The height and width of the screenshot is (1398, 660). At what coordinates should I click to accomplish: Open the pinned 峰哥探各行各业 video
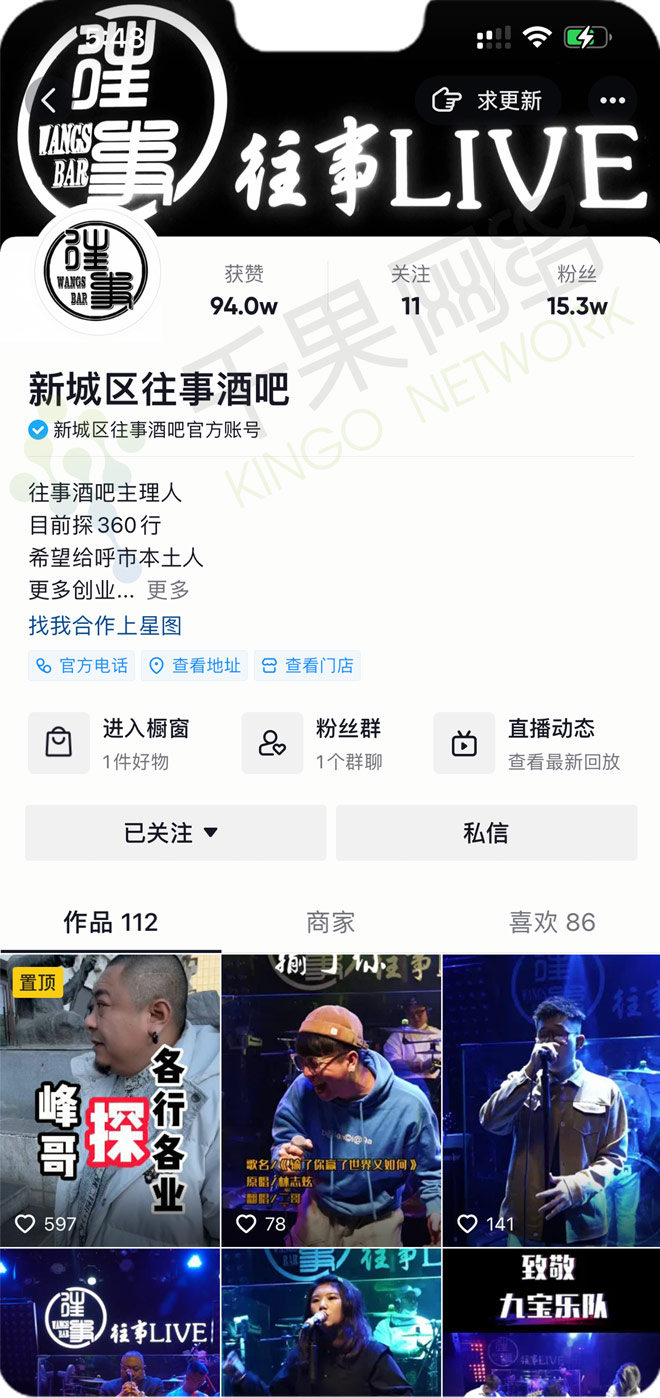click(110, 1100)
